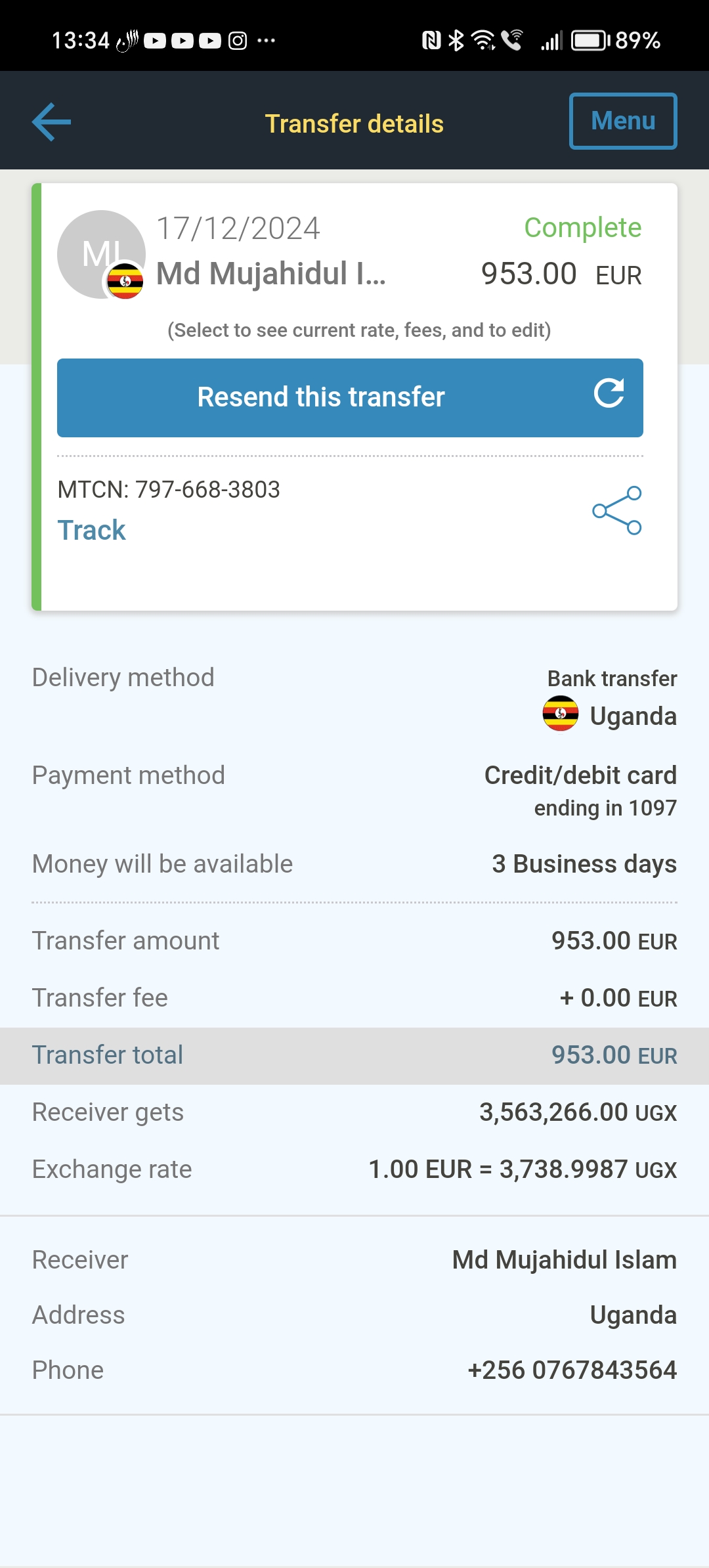Go back using the top-left arrow
Image resolution: width=709 pixels, height=1568 pixels.
pyautogui.click(x=51, y=121)
